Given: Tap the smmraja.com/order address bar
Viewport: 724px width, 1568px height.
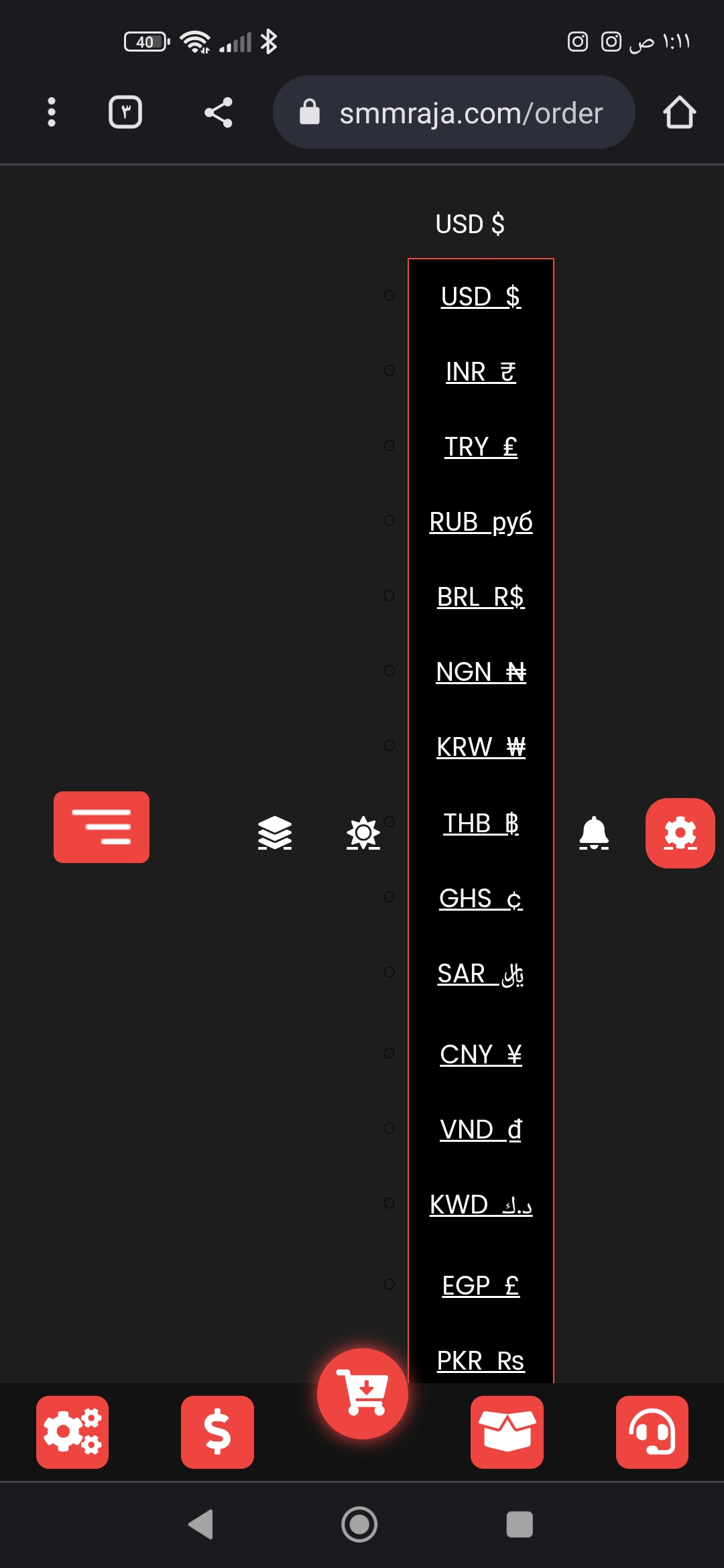Looking at the screenshot, I should [x=454, y=113].
